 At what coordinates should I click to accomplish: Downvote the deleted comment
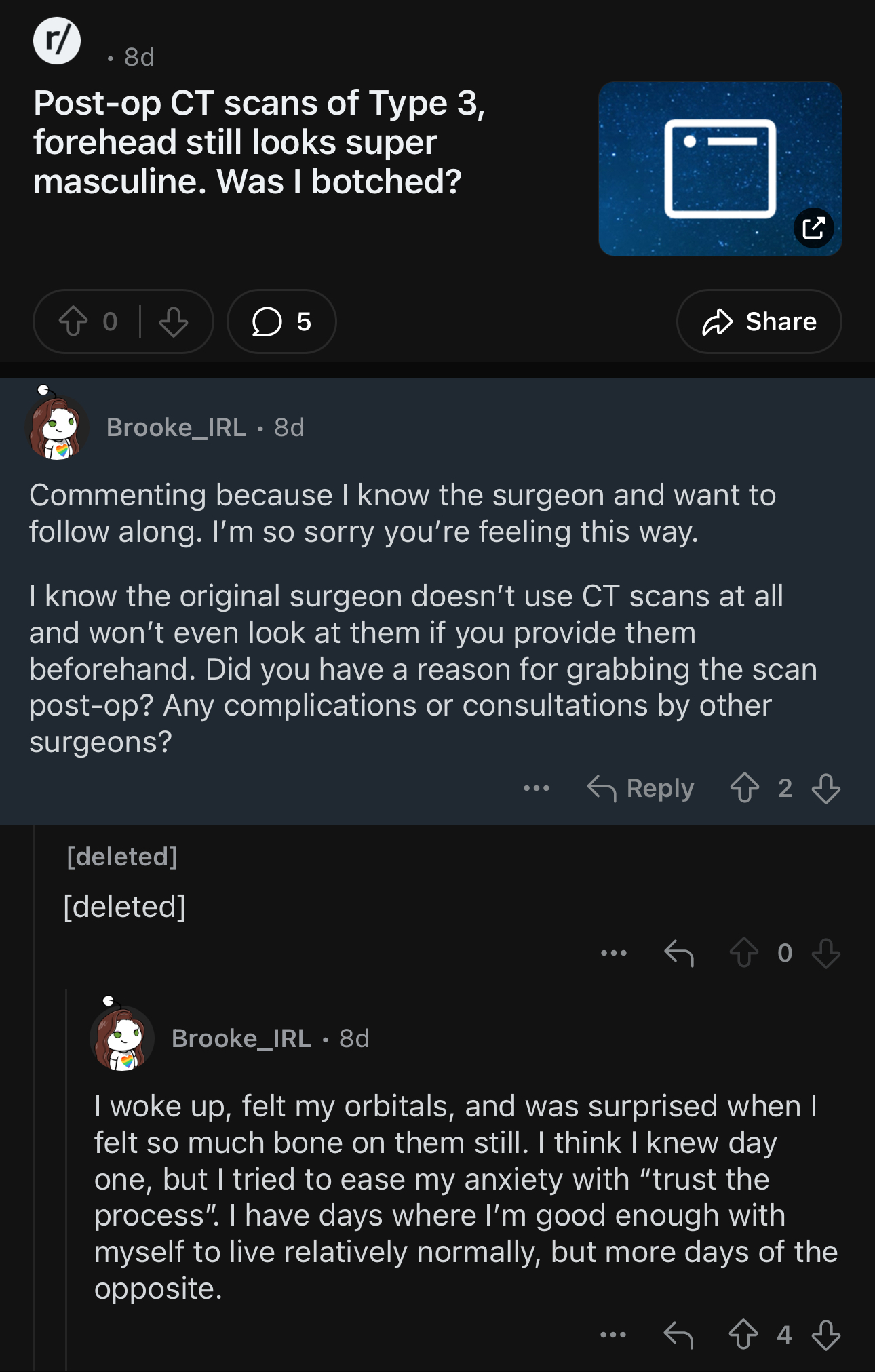pos(825,953)
